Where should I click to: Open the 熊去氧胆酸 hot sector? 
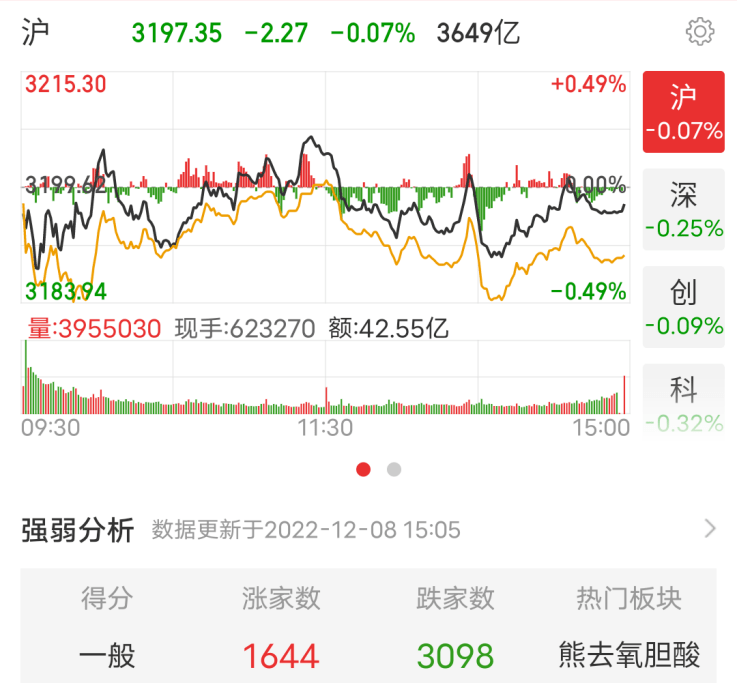pyautogui.click(x=629, y=655)
